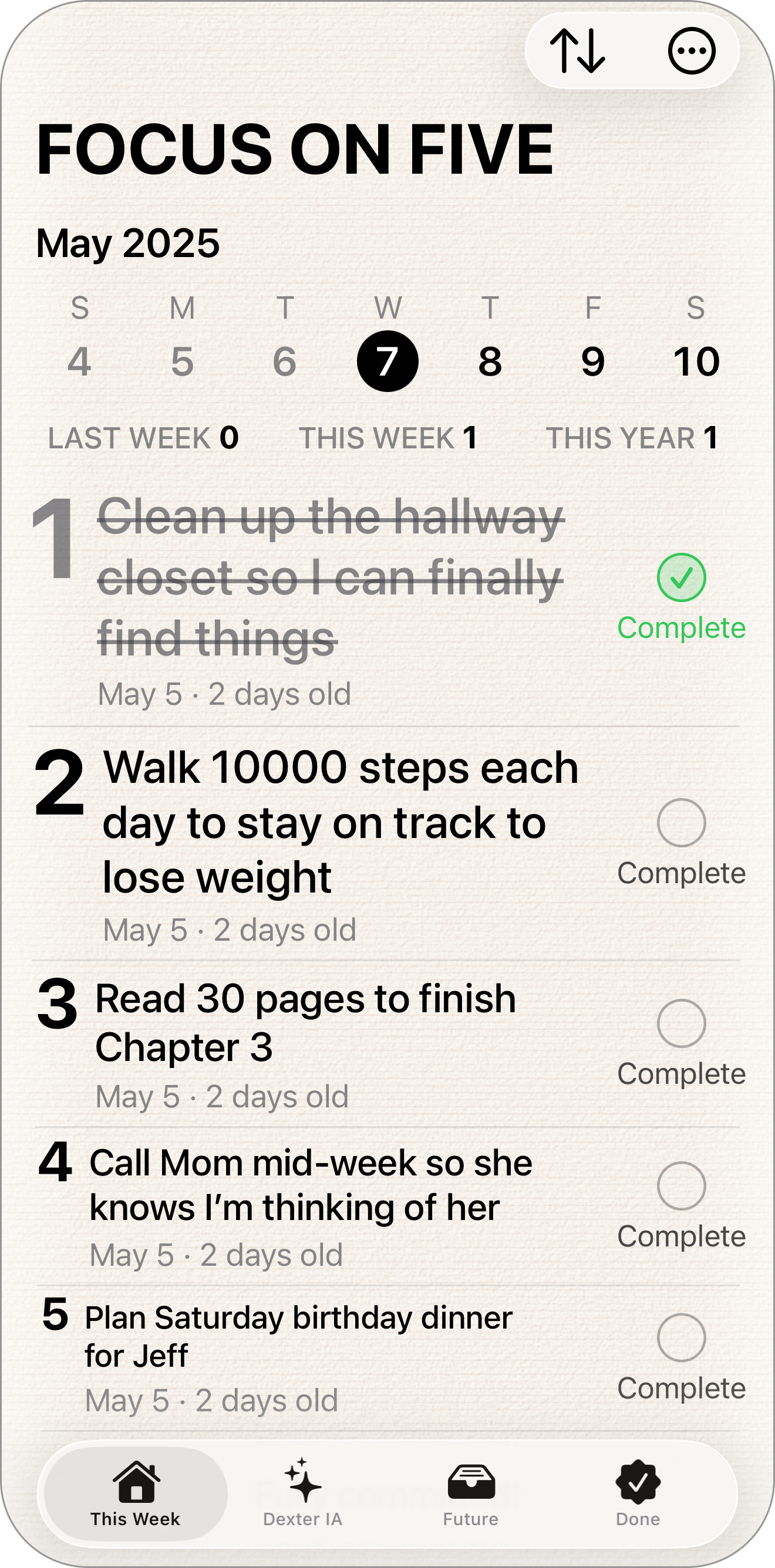This screenshot has width=775, height=1568.
Task: Select Saturday May 10 on the calendar
Action: click(x=699, y=360)
